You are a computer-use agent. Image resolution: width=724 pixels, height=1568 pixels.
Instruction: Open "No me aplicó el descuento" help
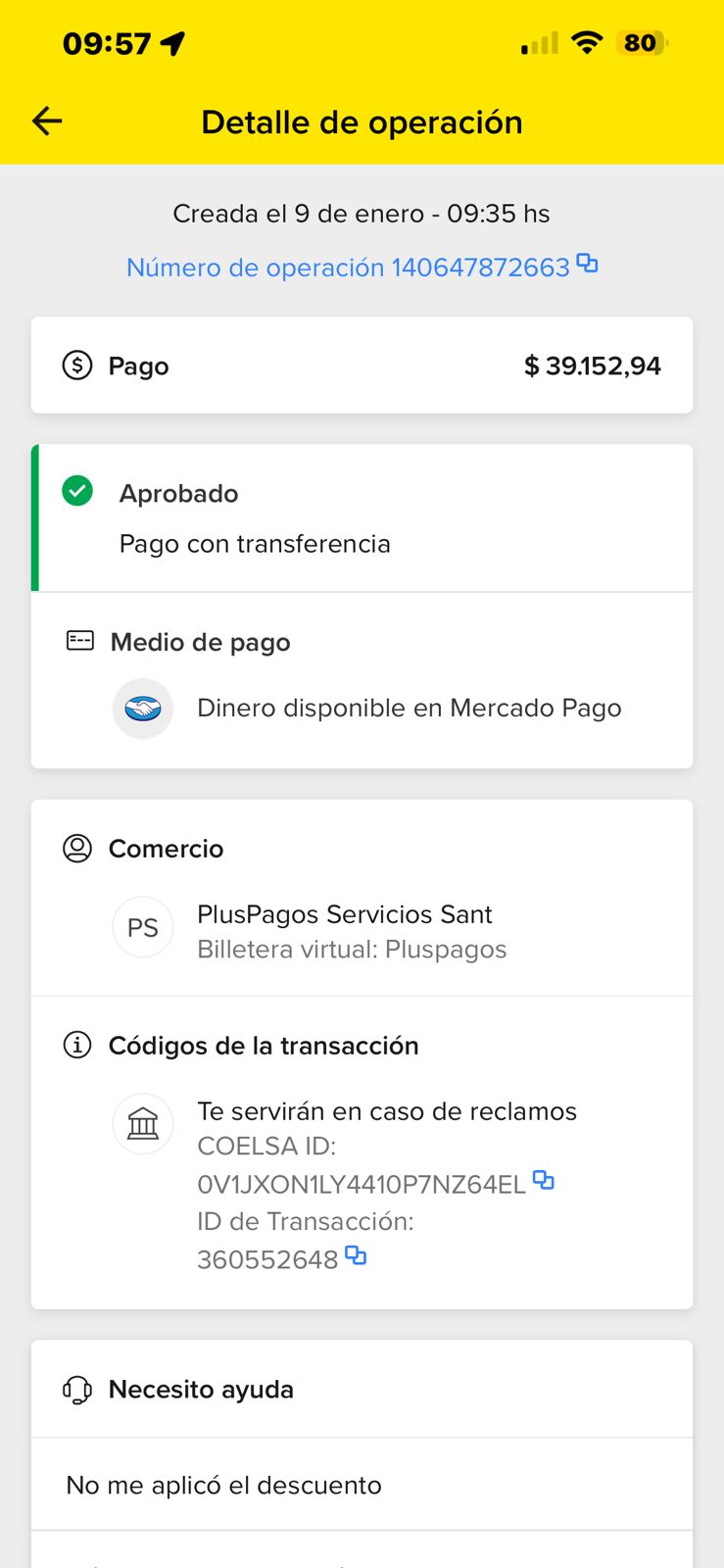click(362, 1485)
